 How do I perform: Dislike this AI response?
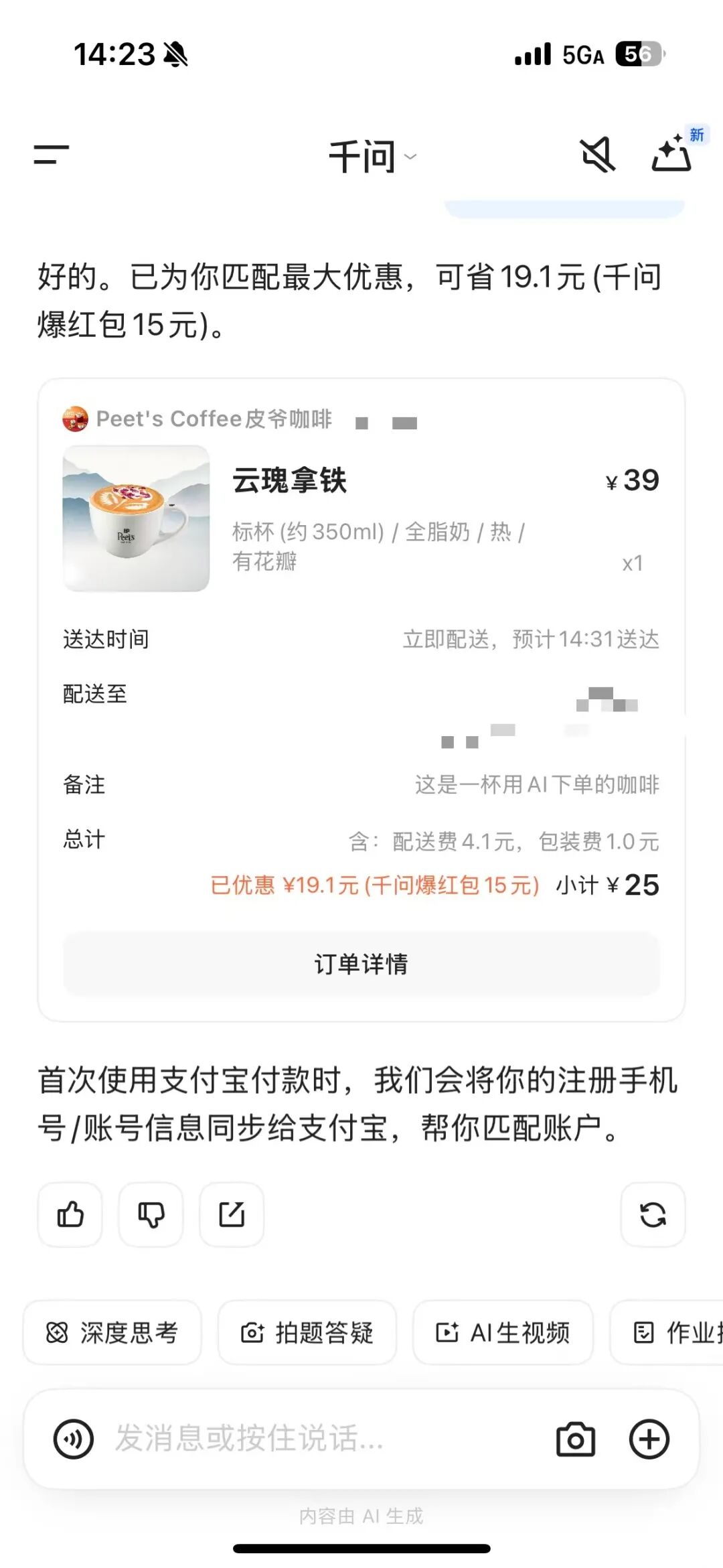[151, 1214]
